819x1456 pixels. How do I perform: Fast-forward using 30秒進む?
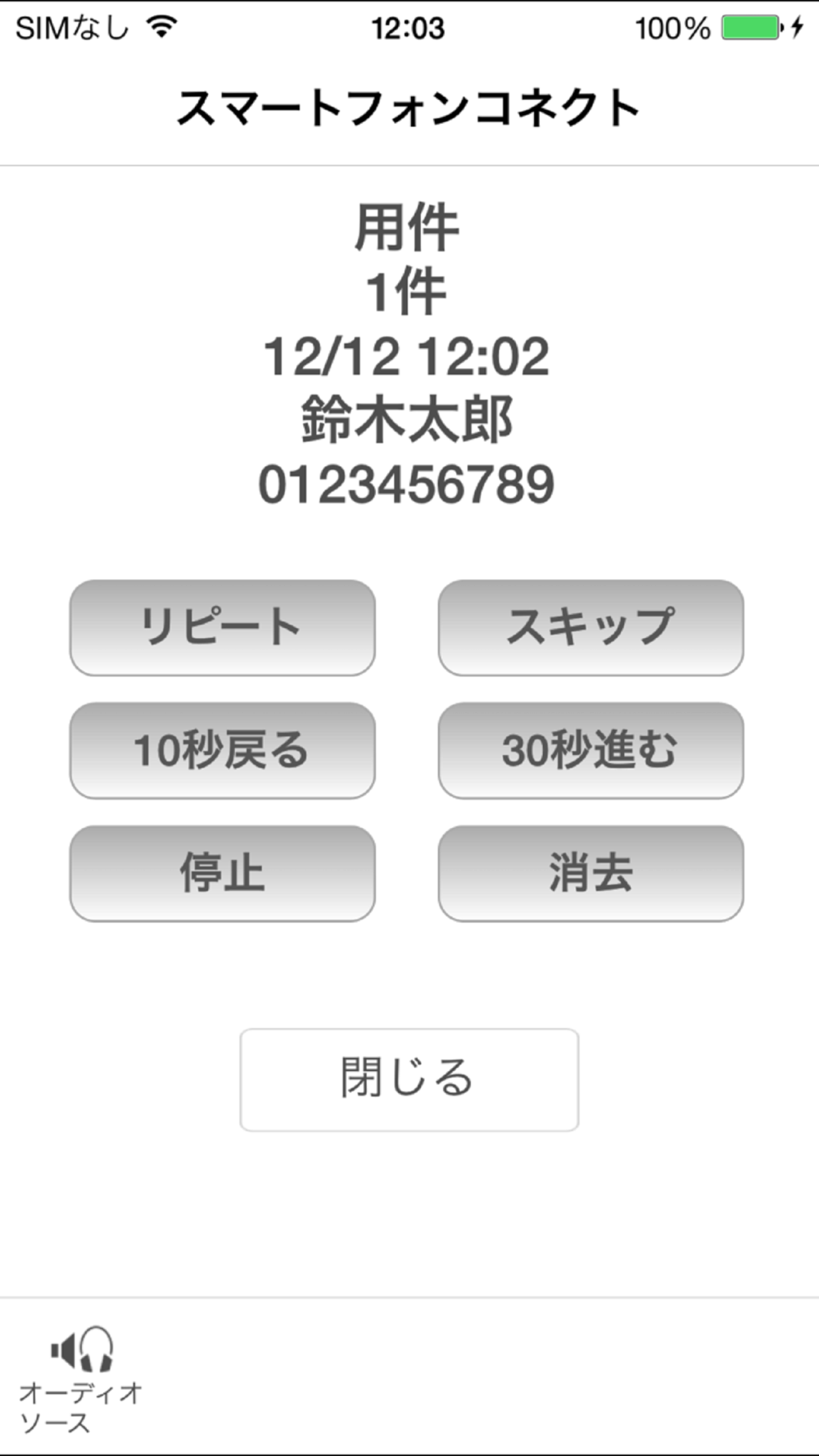[x=590, y=750]
